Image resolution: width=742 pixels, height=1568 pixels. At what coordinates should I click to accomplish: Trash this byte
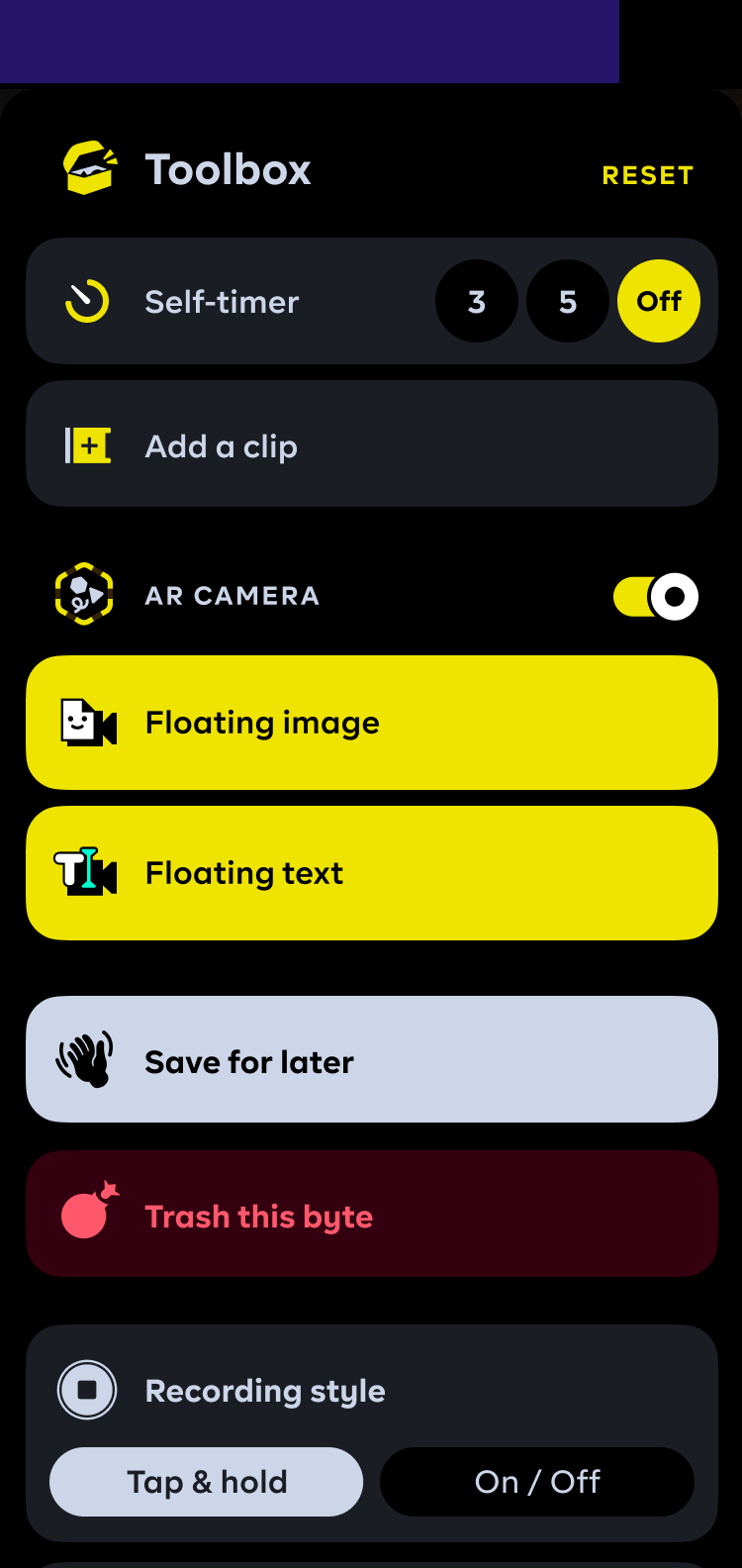(x=371, y=1215)
